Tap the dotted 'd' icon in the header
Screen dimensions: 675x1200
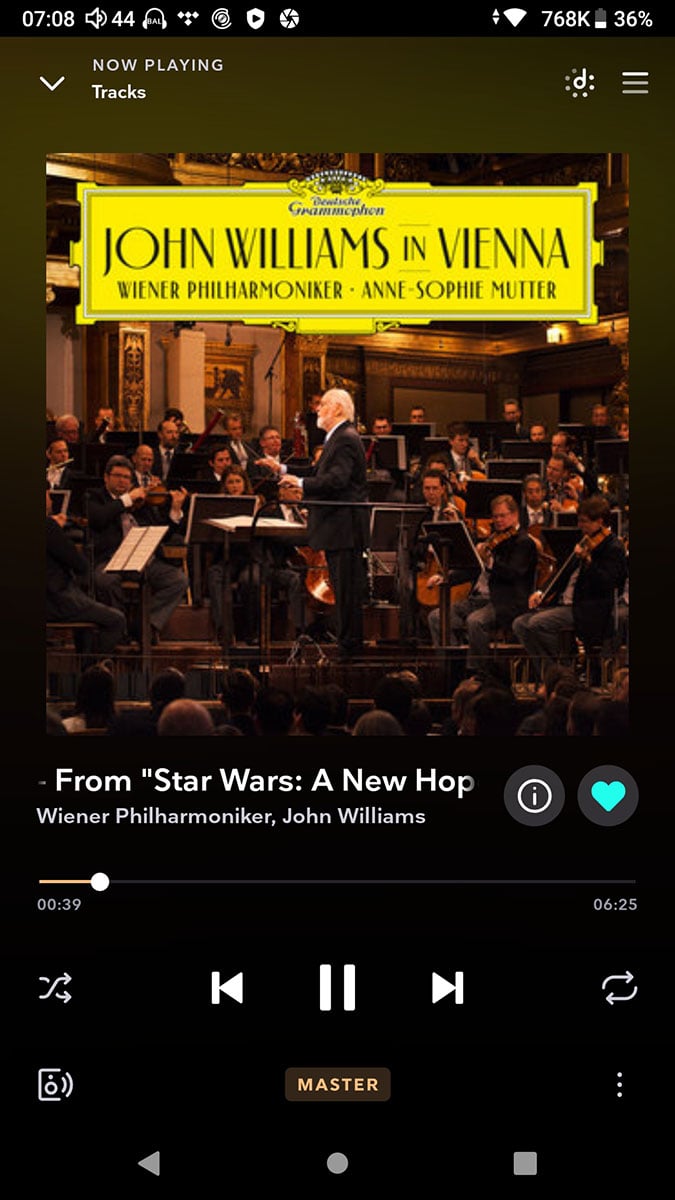[x=580, y=83]
